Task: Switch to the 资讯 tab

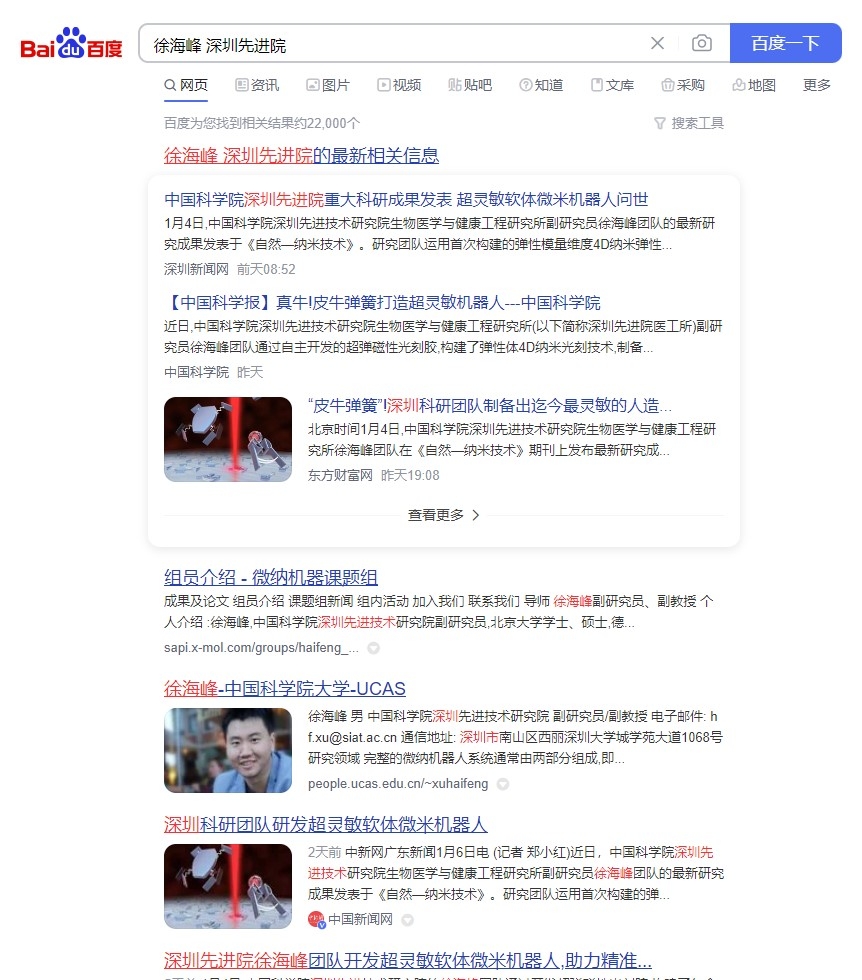Action: [x=257, y=85]
